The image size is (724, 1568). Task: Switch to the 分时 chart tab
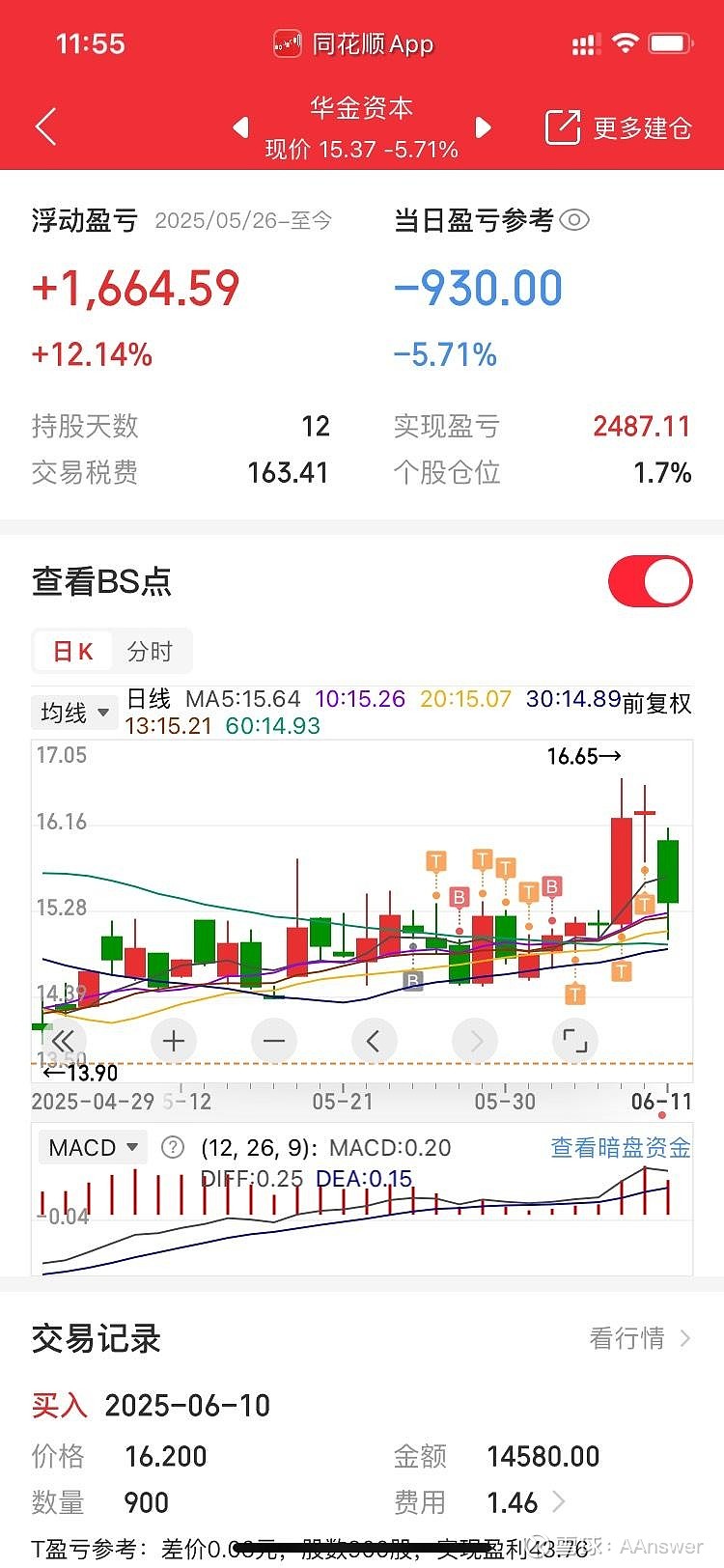(x=150, y=651)
